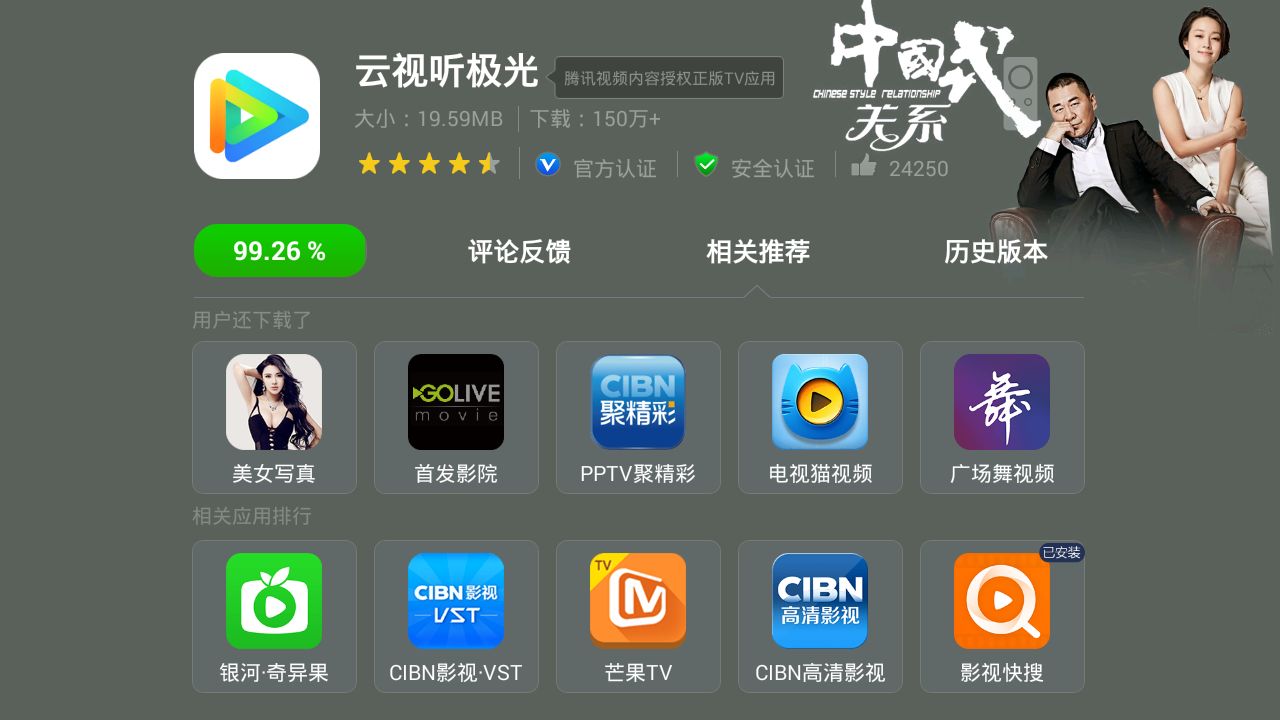This screenshot has width=1280, height=720.
Task: Open the 美女写真 app card
Action: (x=274, y=417)
